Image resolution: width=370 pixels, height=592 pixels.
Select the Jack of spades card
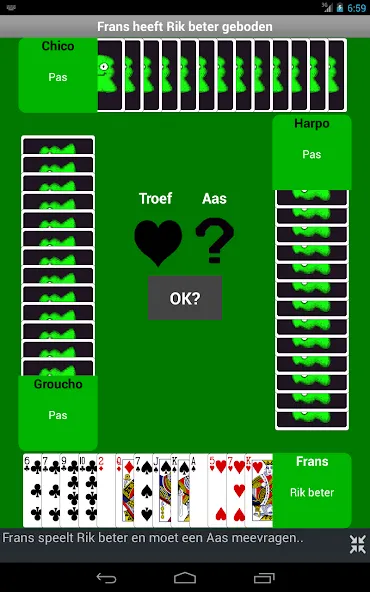(162, 490)
